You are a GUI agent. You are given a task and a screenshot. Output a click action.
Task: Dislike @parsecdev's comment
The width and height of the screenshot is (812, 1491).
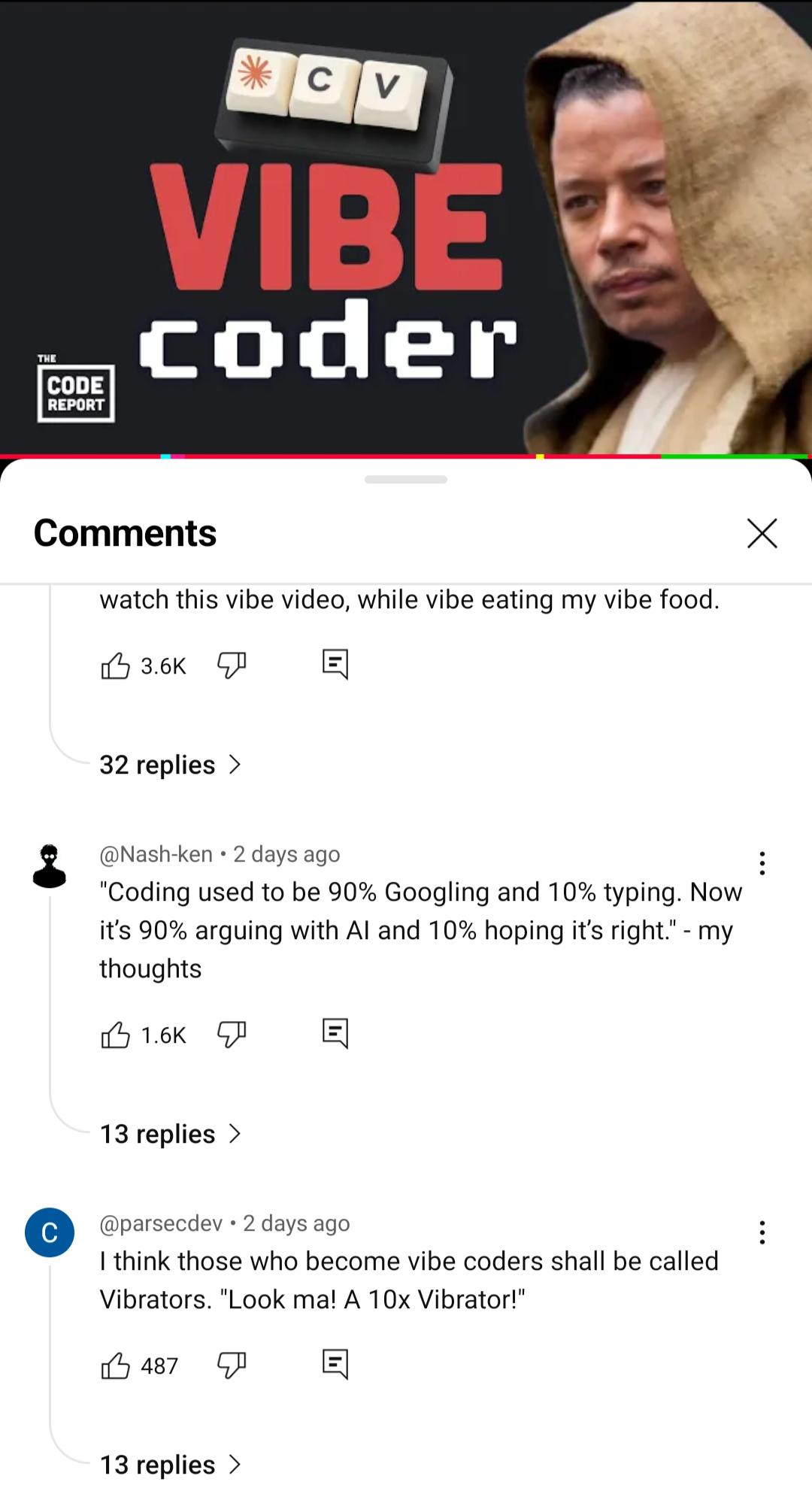coord(231,1365)
